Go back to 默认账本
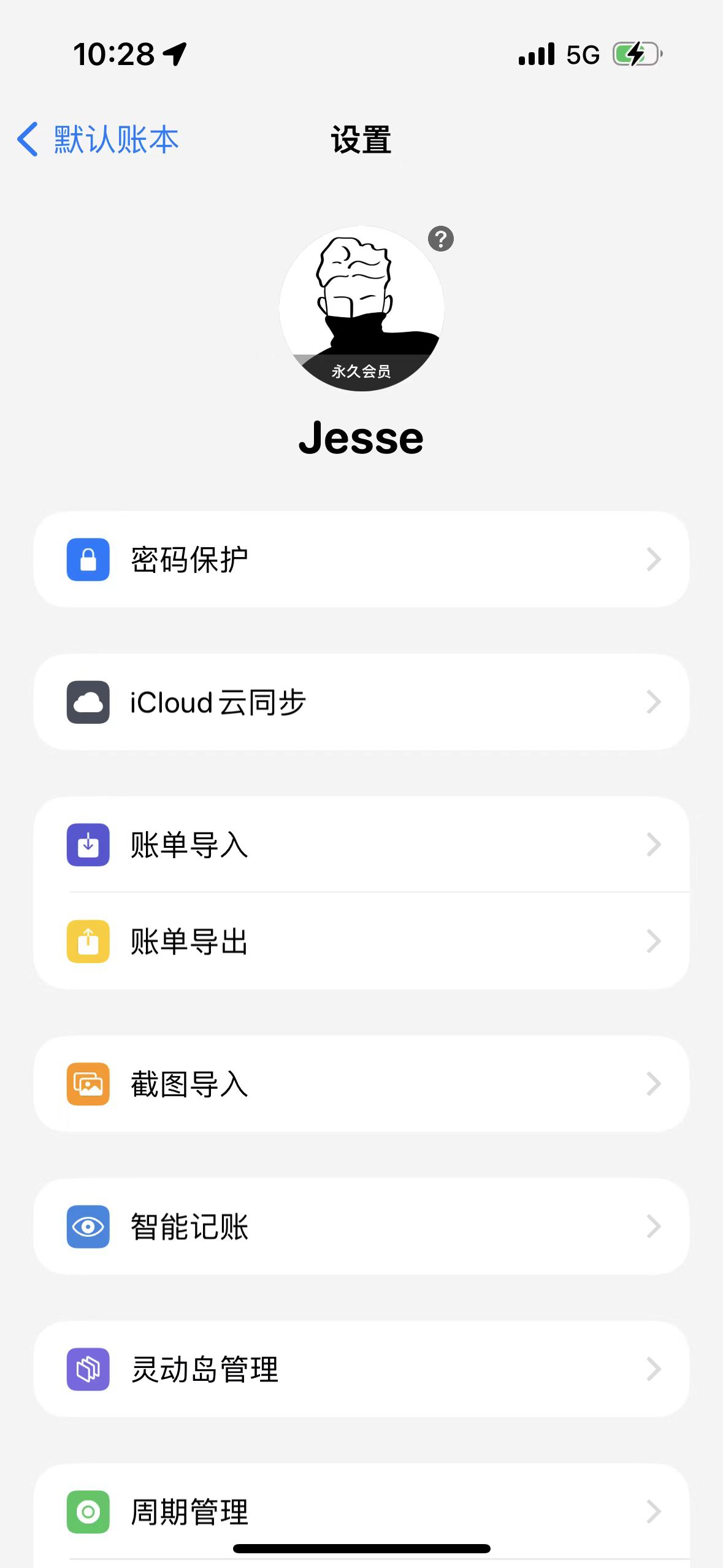Screen dimensions: 723x1568 (x=98, y=140)
